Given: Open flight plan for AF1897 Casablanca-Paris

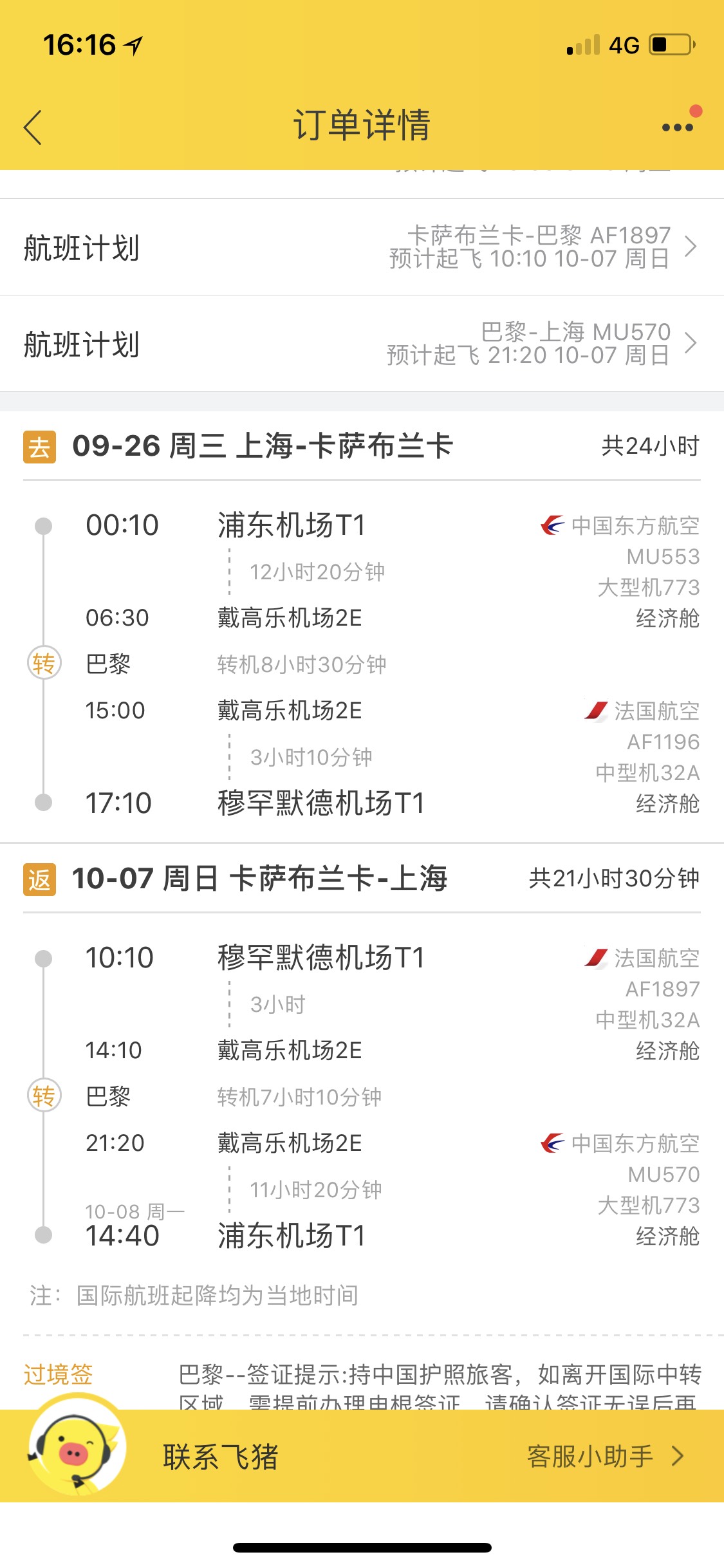Looking at the screenshot, I should coord(362,247).
